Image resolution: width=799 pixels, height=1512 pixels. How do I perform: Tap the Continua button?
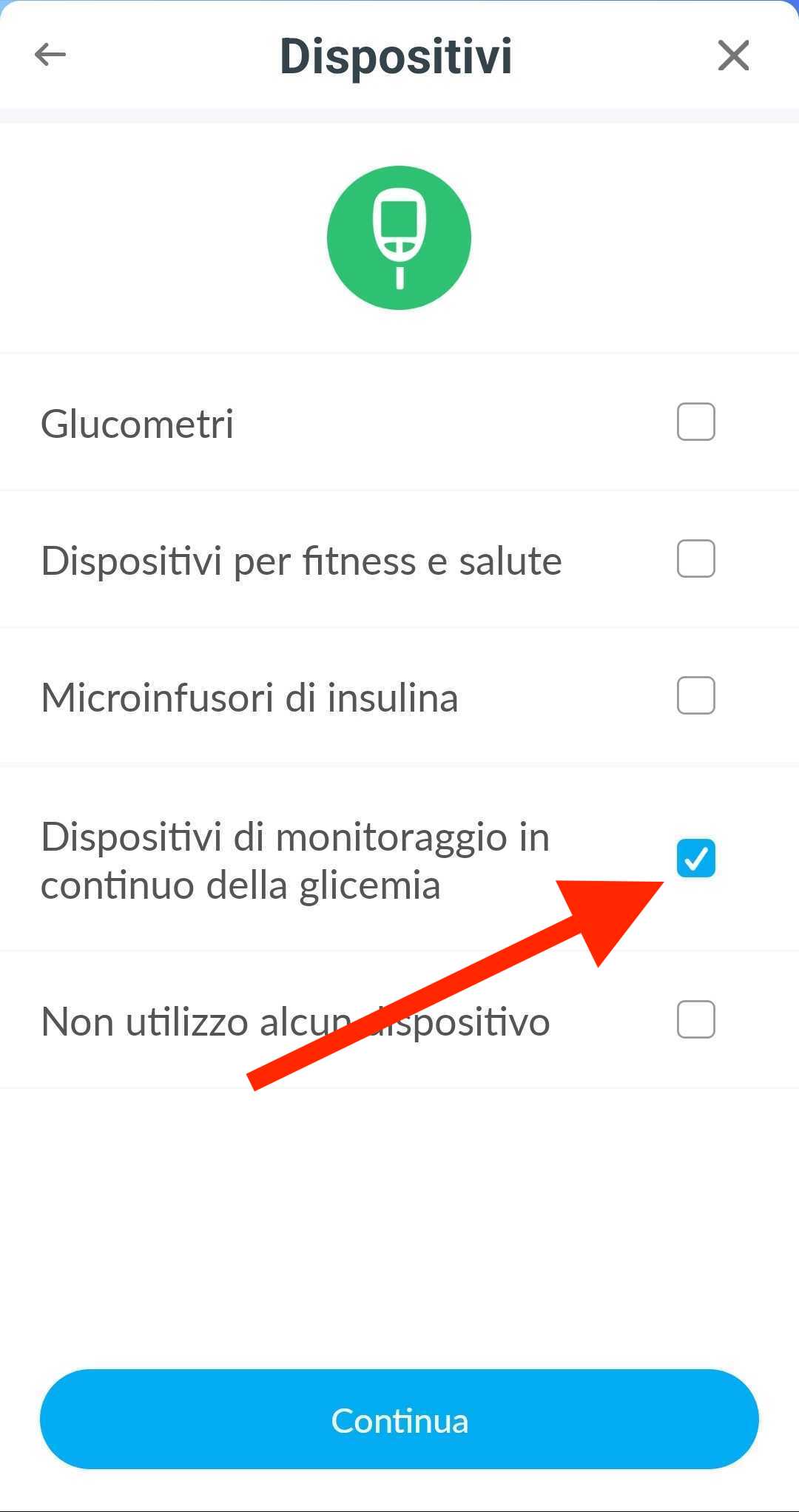(399, 1420)
